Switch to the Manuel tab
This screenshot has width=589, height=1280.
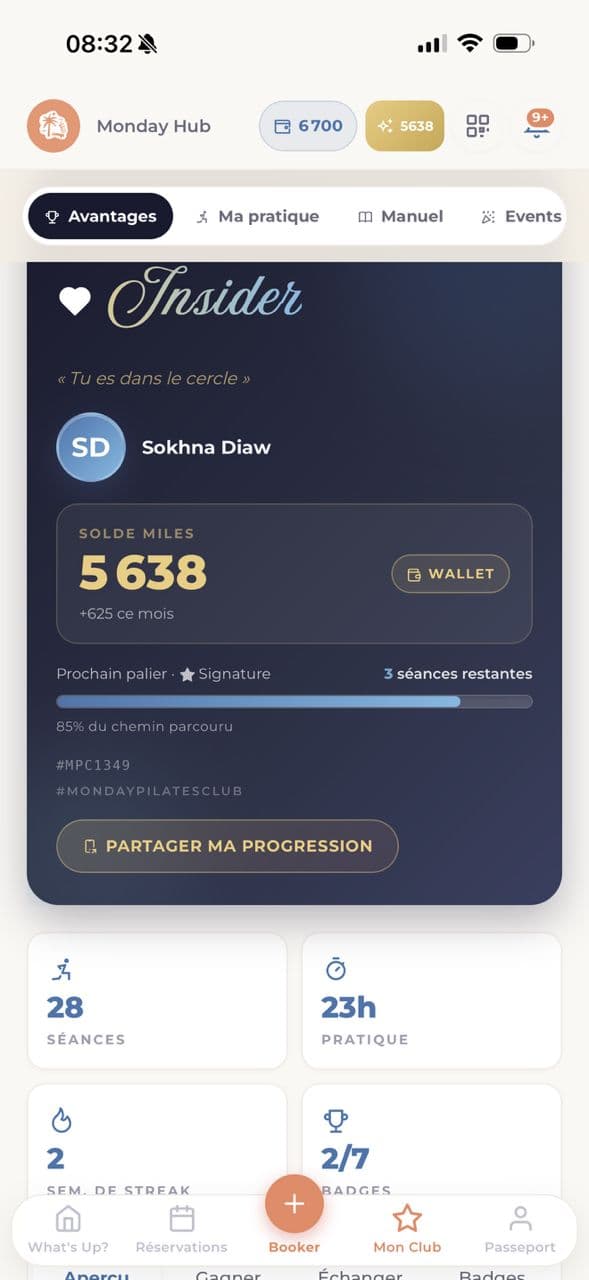[x=400, y=216]
